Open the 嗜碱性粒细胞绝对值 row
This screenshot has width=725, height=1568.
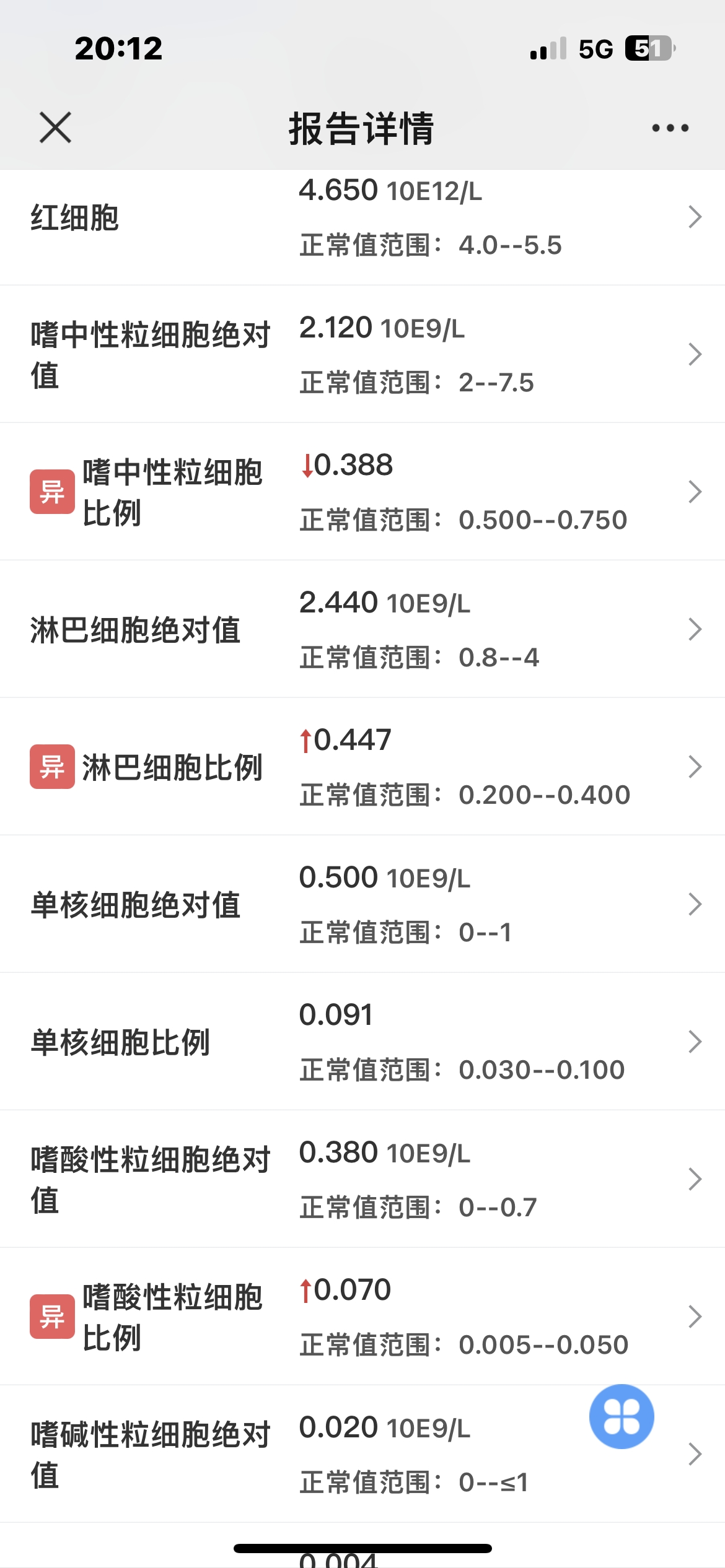(x=362, y=1454)
